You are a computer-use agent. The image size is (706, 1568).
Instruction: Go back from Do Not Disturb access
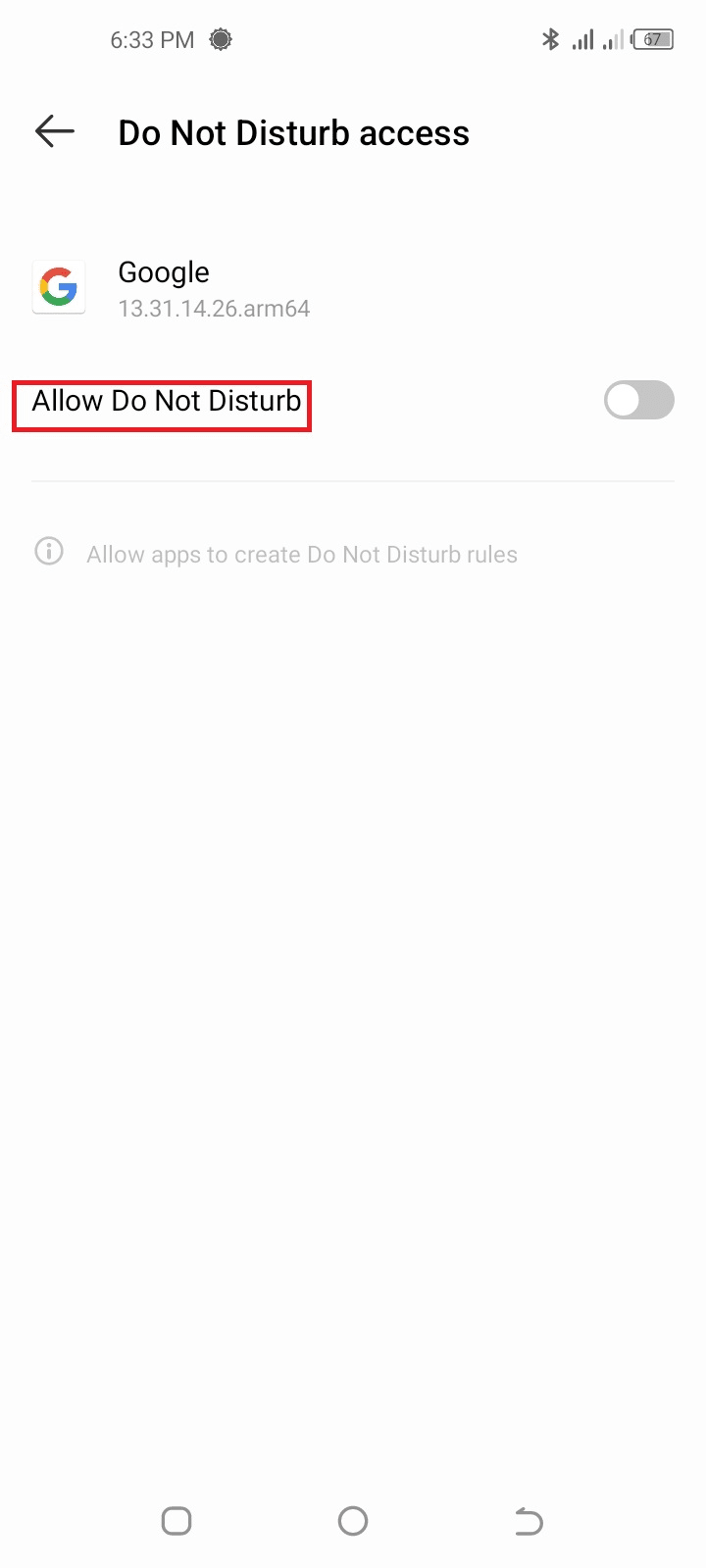point(55,131)
